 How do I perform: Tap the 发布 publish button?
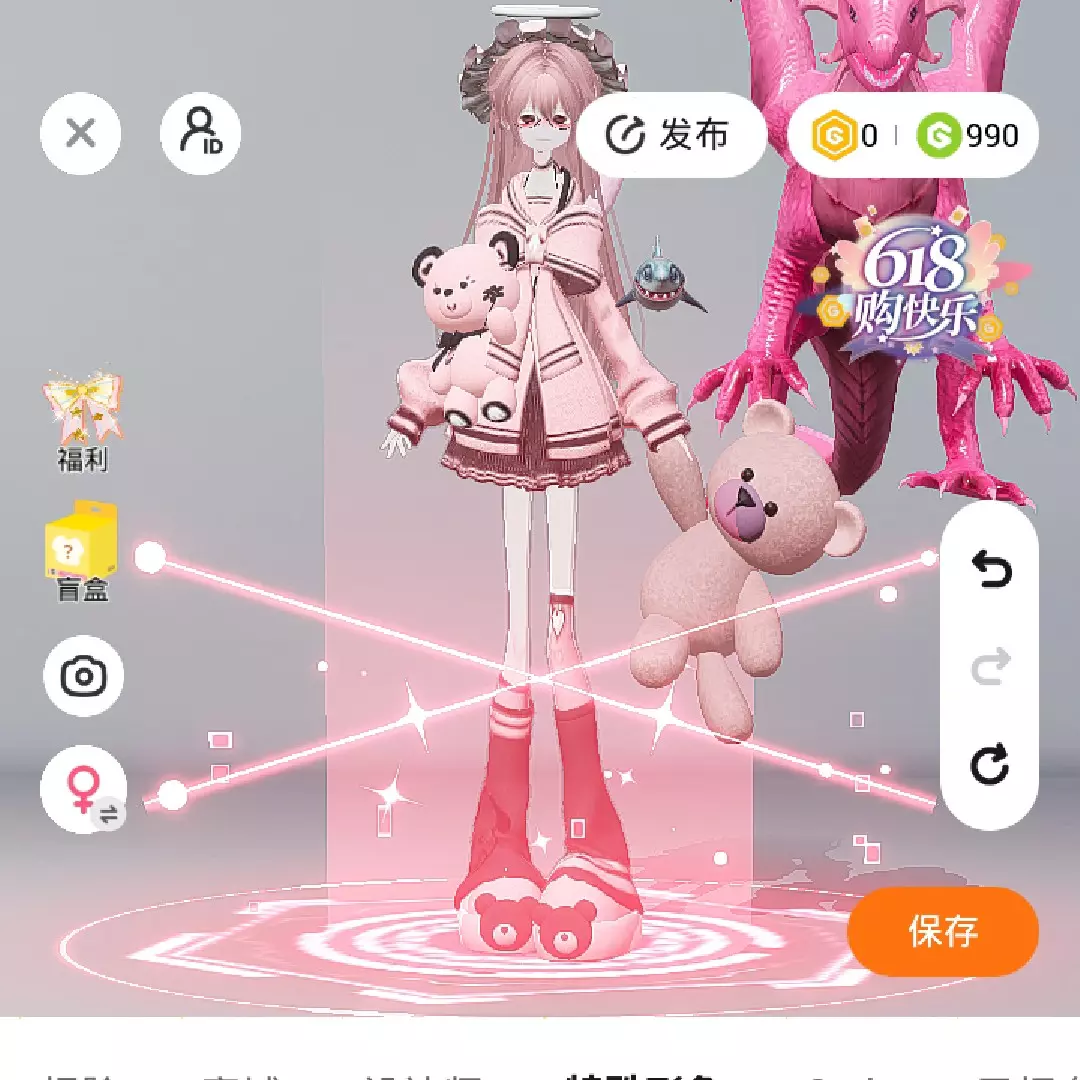click(x=671, y=135)
